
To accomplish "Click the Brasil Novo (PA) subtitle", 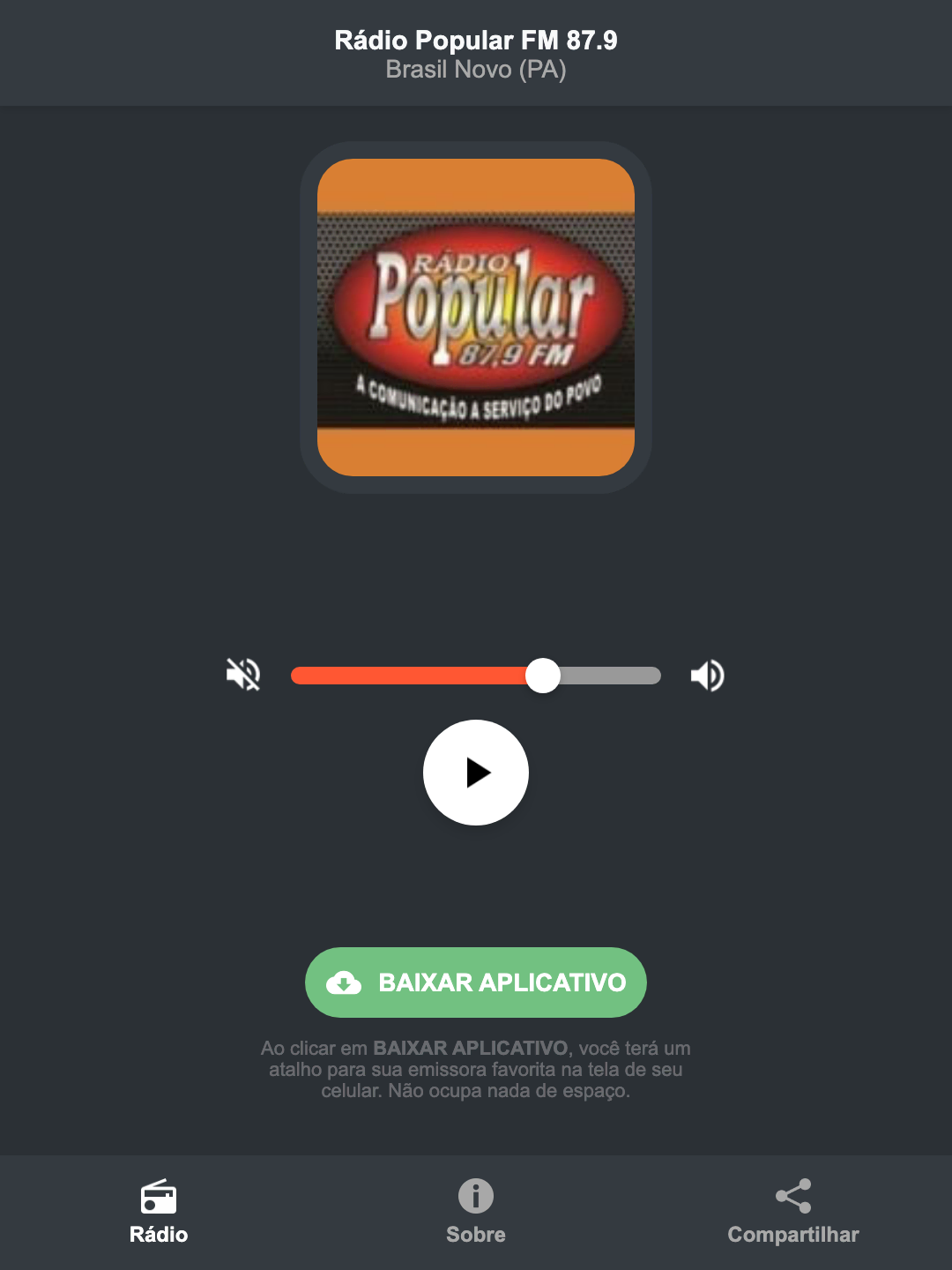I will click(475, 71).
